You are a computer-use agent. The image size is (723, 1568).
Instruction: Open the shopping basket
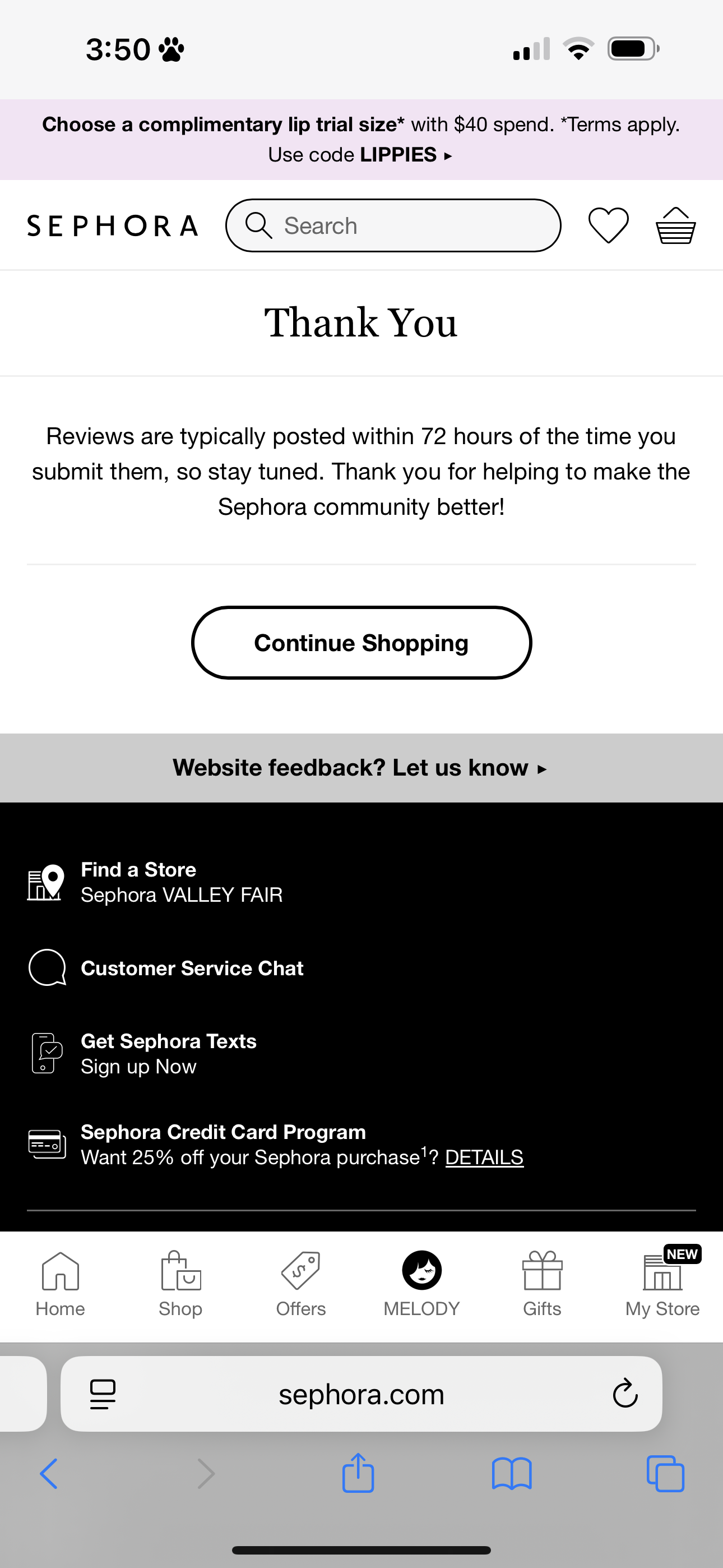[x=675, y=226]
